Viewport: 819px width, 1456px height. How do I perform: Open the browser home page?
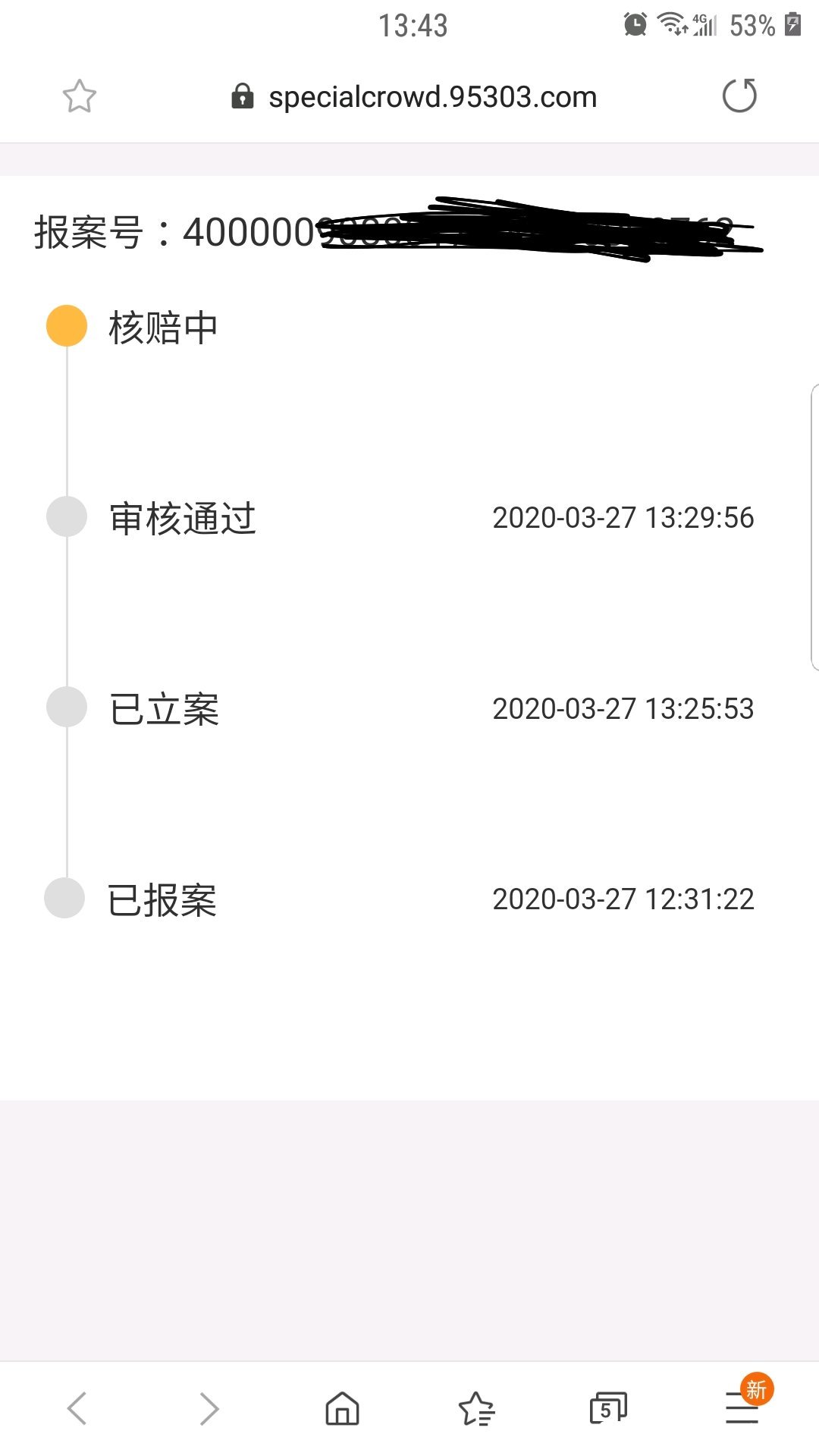pyautogui.click(x=342, y=1408)
